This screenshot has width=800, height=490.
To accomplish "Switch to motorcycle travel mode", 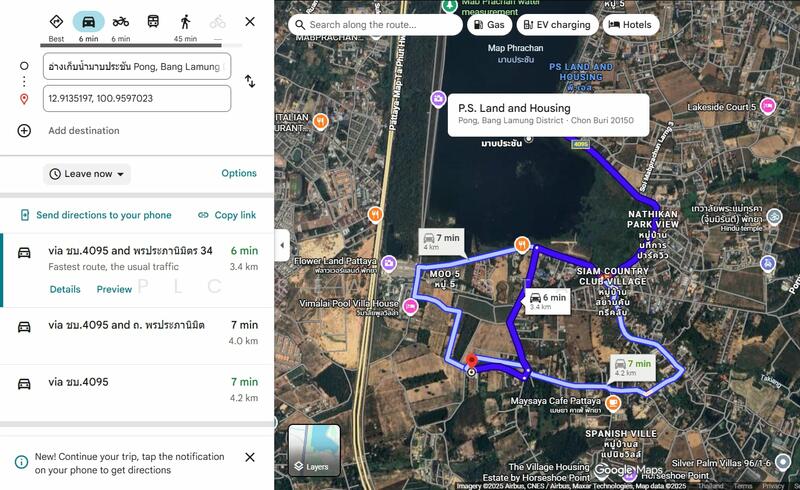I will [x=120, y=25].
